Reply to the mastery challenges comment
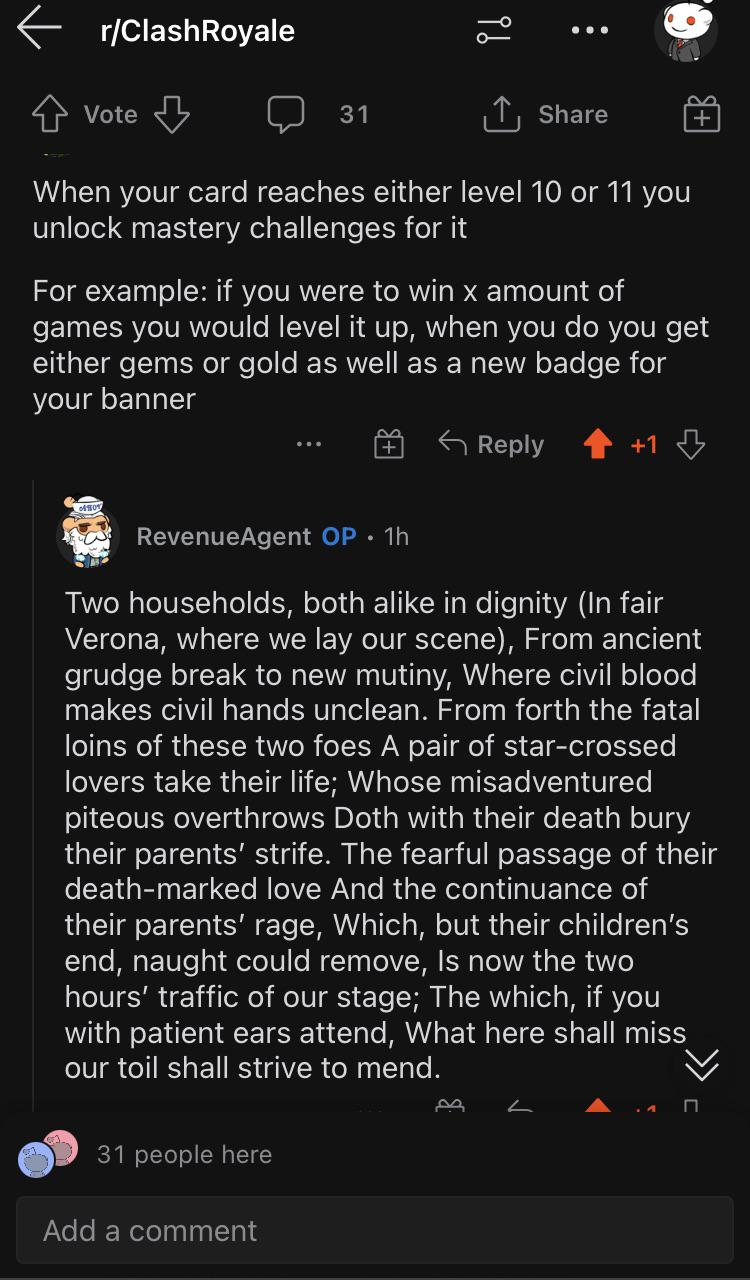 491,445
